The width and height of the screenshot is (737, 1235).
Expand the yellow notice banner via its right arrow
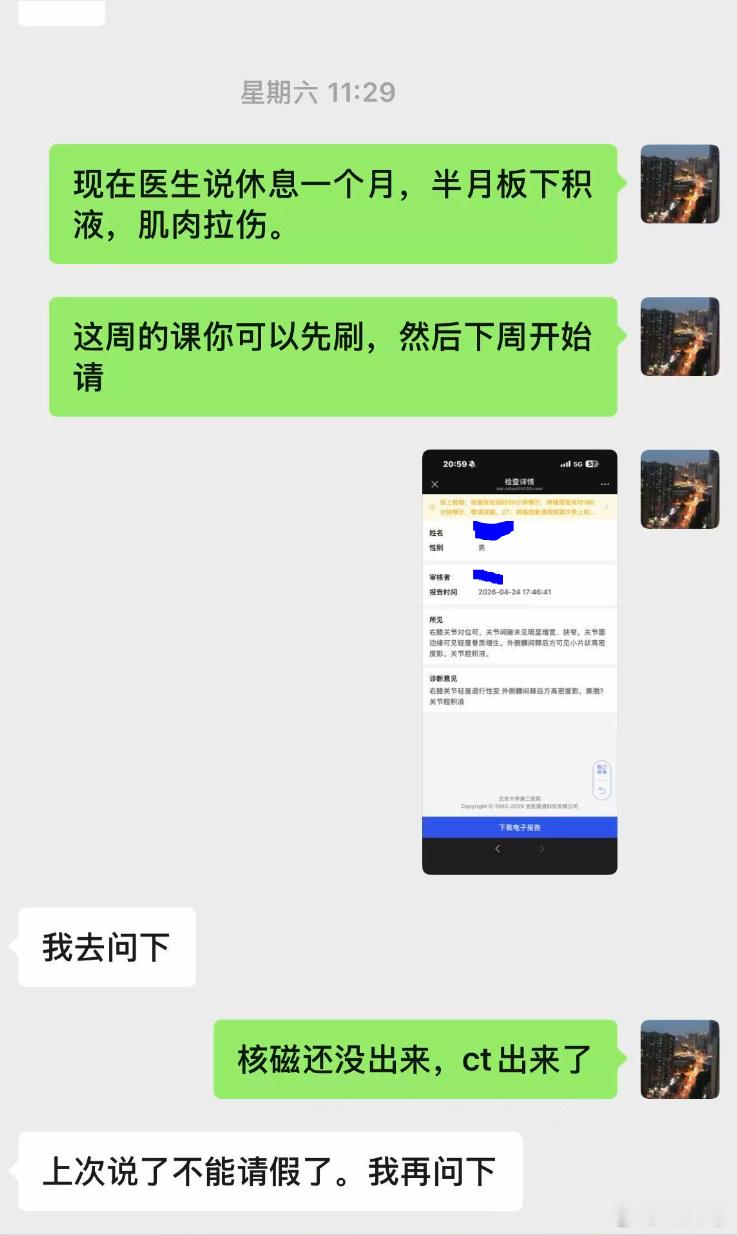coord(607,509)
